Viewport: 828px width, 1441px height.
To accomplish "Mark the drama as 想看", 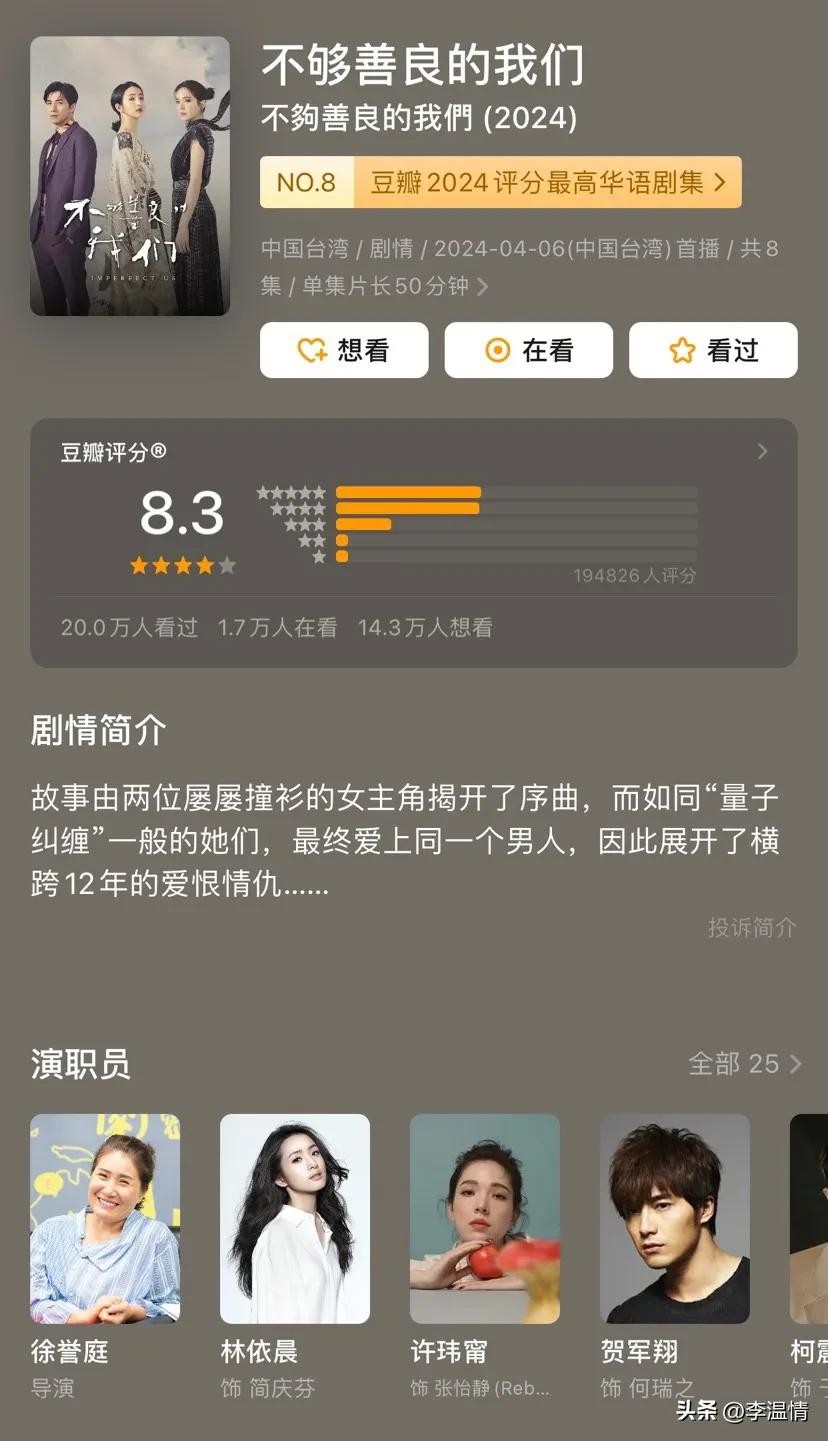I will pos(344,350).
